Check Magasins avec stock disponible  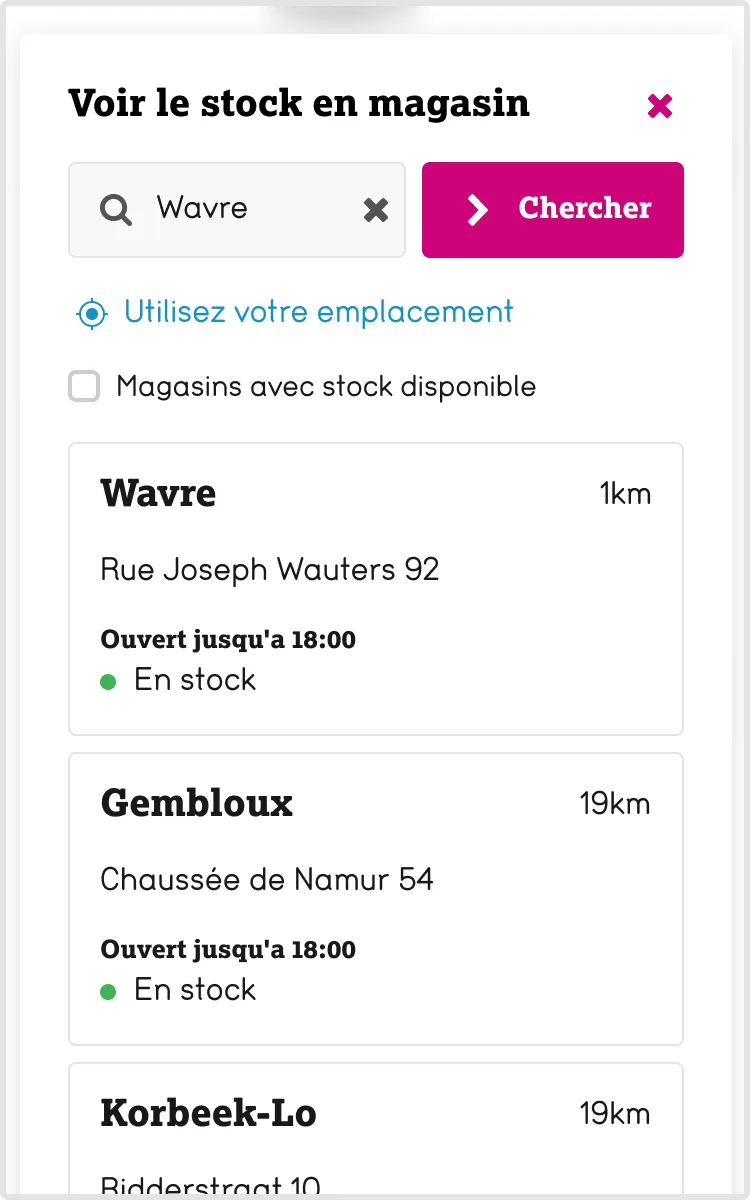(85, 387)
